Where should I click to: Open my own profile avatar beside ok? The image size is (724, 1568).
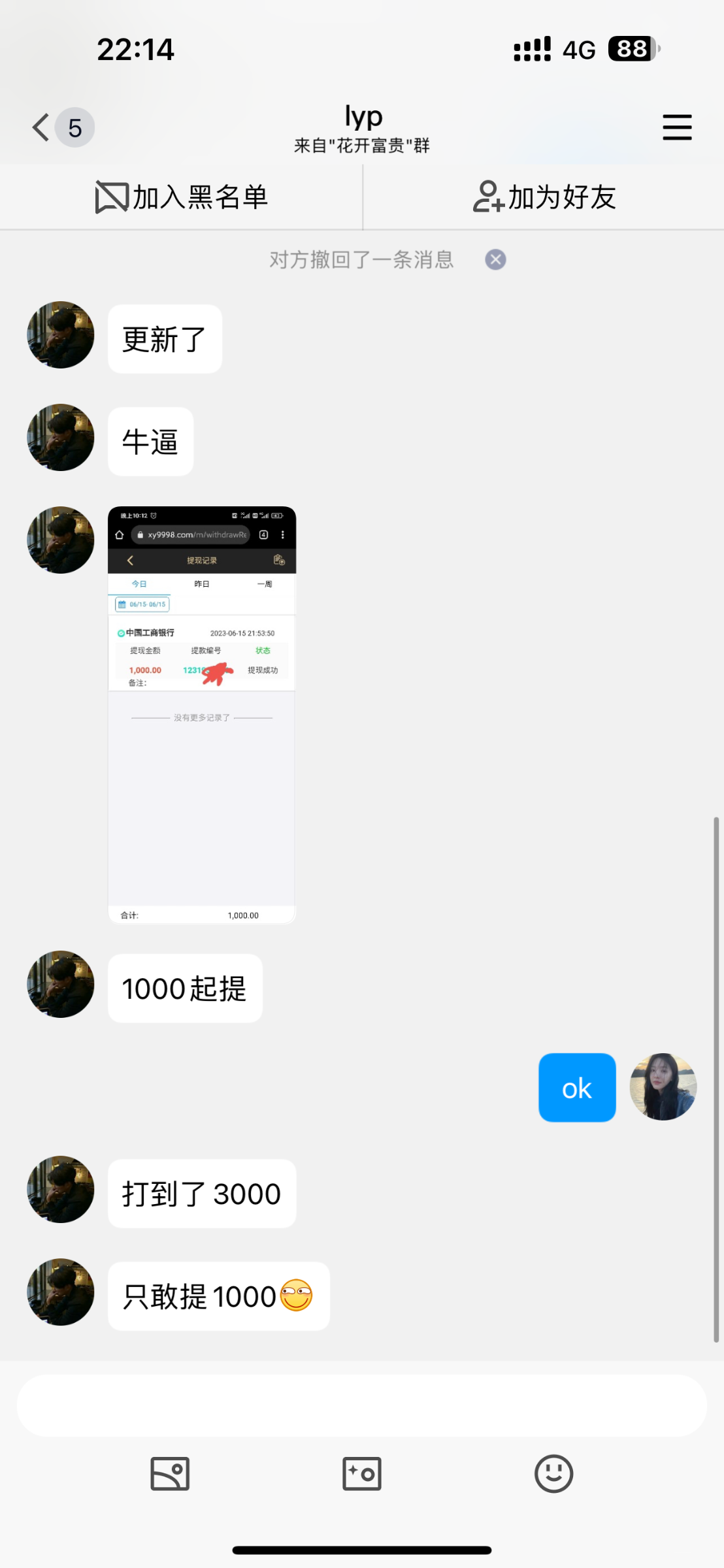coord(663,1086)
